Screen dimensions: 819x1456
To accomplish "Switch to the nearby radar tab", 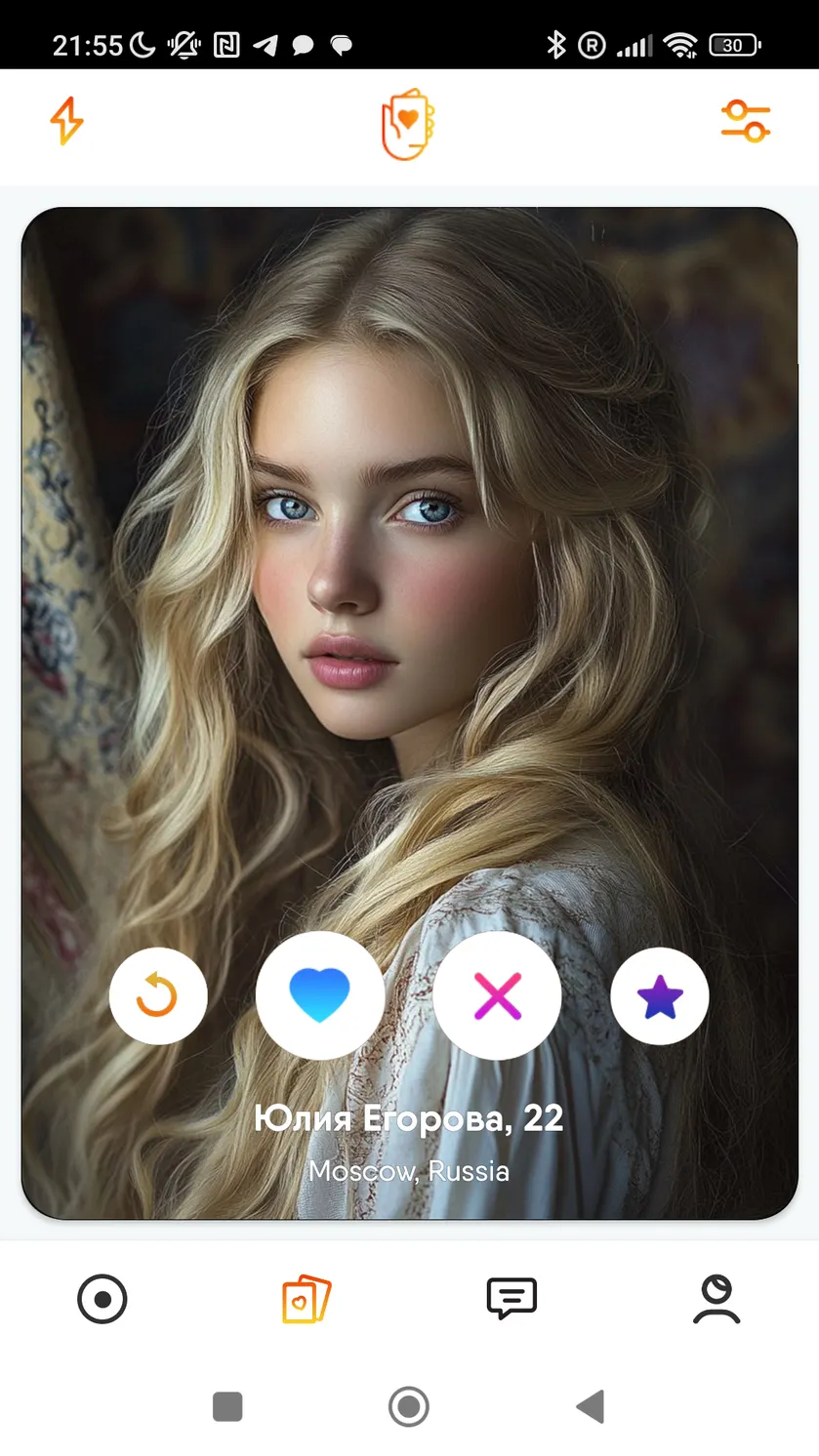I will (x=102, y=1300).
